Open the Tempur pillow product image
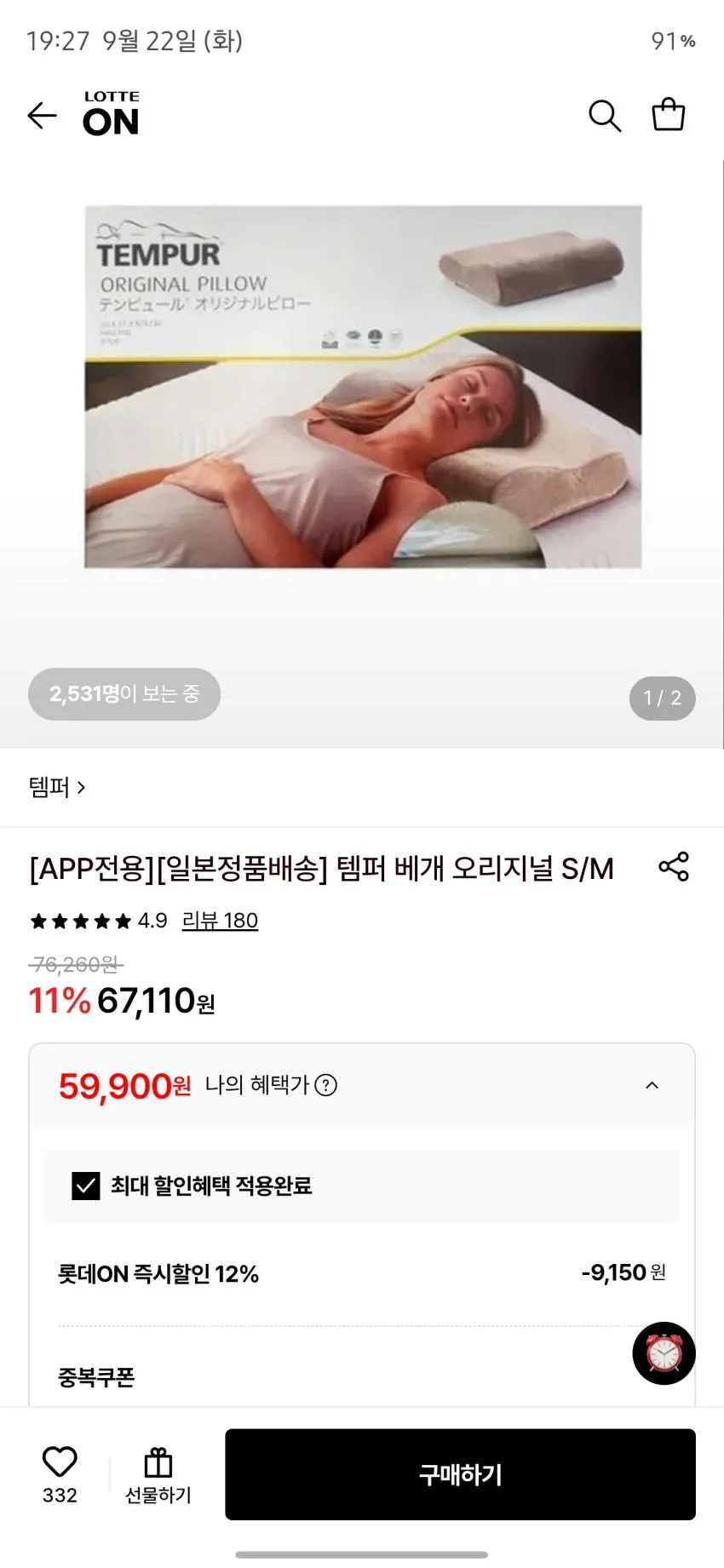This screenshot has width=724, height=1568. click(x=363, y=387)
